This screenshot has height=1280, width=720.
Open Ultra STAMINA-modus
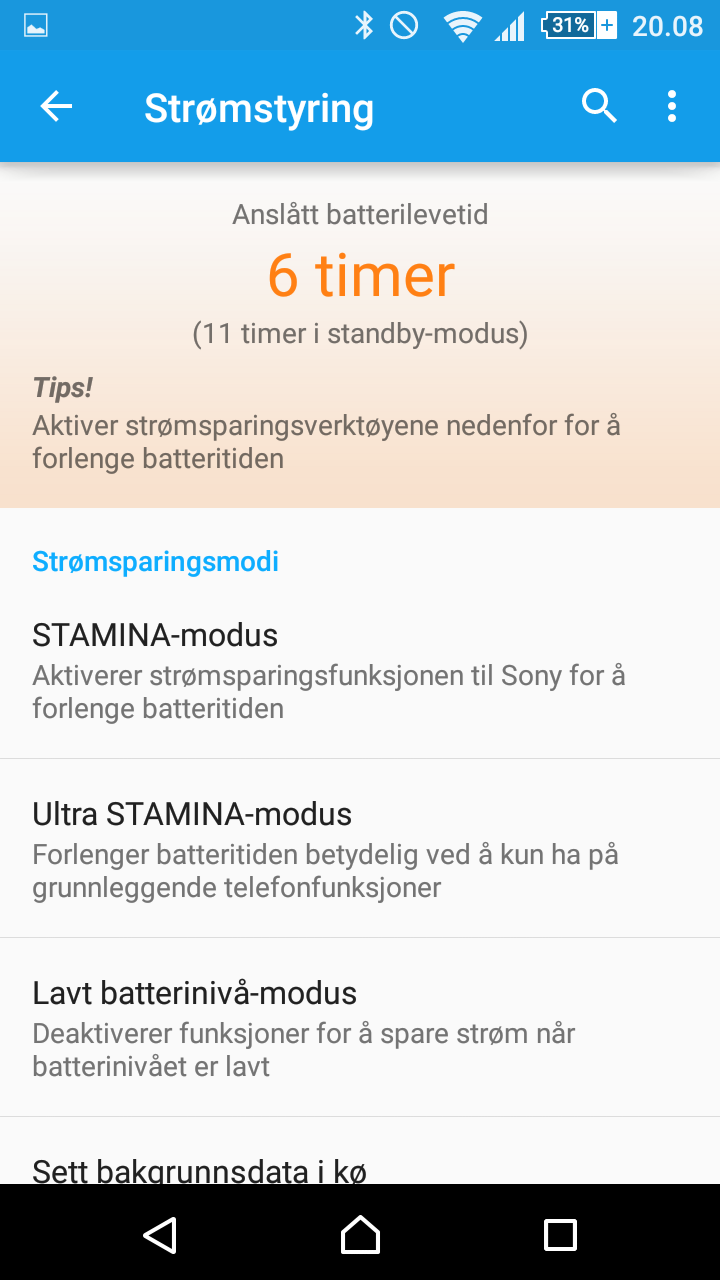pyautogui.click(x=360, y=849)
